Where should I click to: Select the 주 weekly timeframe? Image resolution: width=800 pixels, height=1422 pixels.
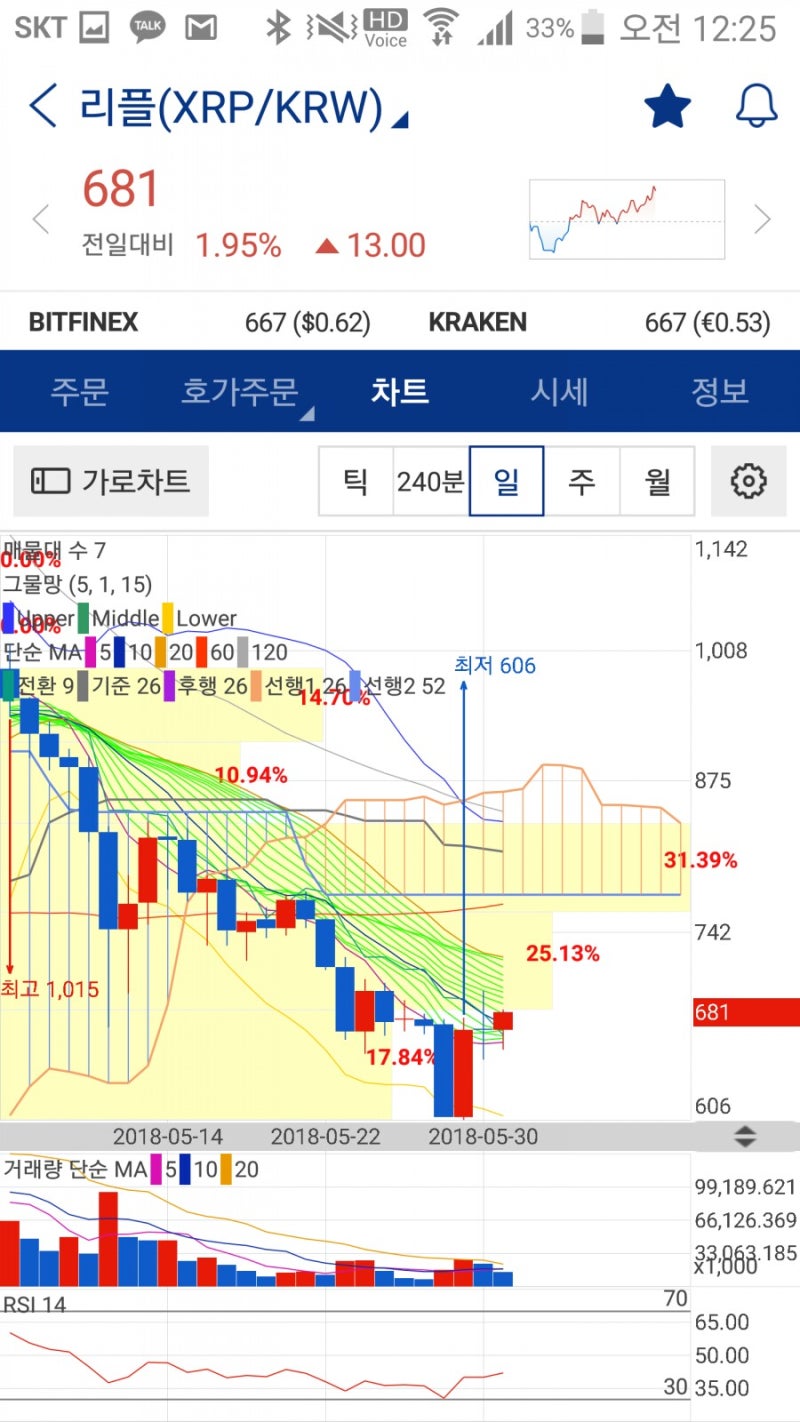click(x=583, y=481)
